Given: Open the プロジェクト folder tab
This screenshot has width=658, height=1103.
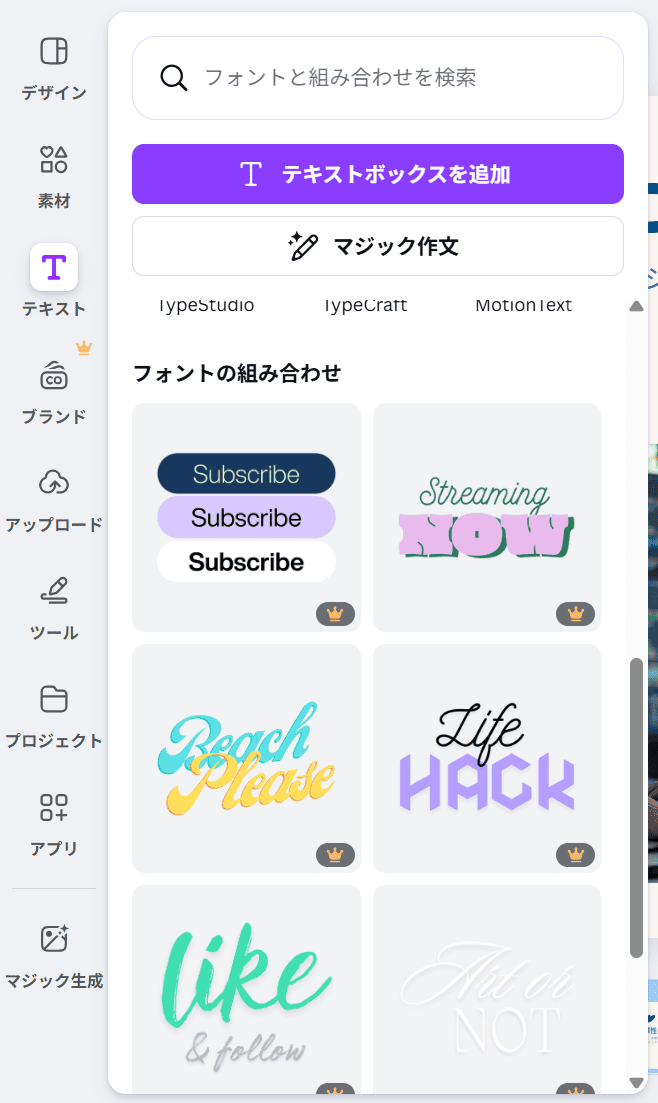Looking at the screenshot, I should click(54, 716).
